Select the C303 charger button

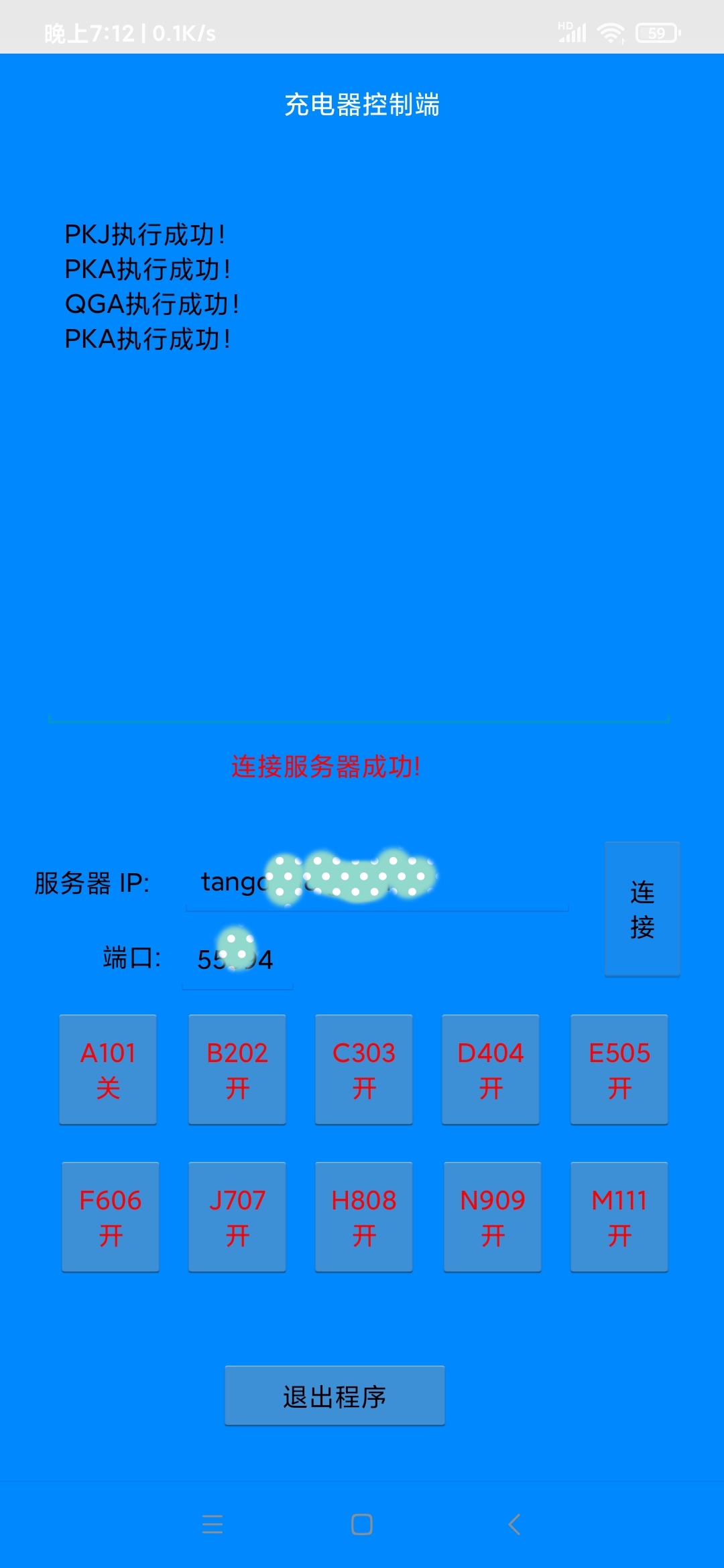pyautogui.click(x=364, y=1069)
